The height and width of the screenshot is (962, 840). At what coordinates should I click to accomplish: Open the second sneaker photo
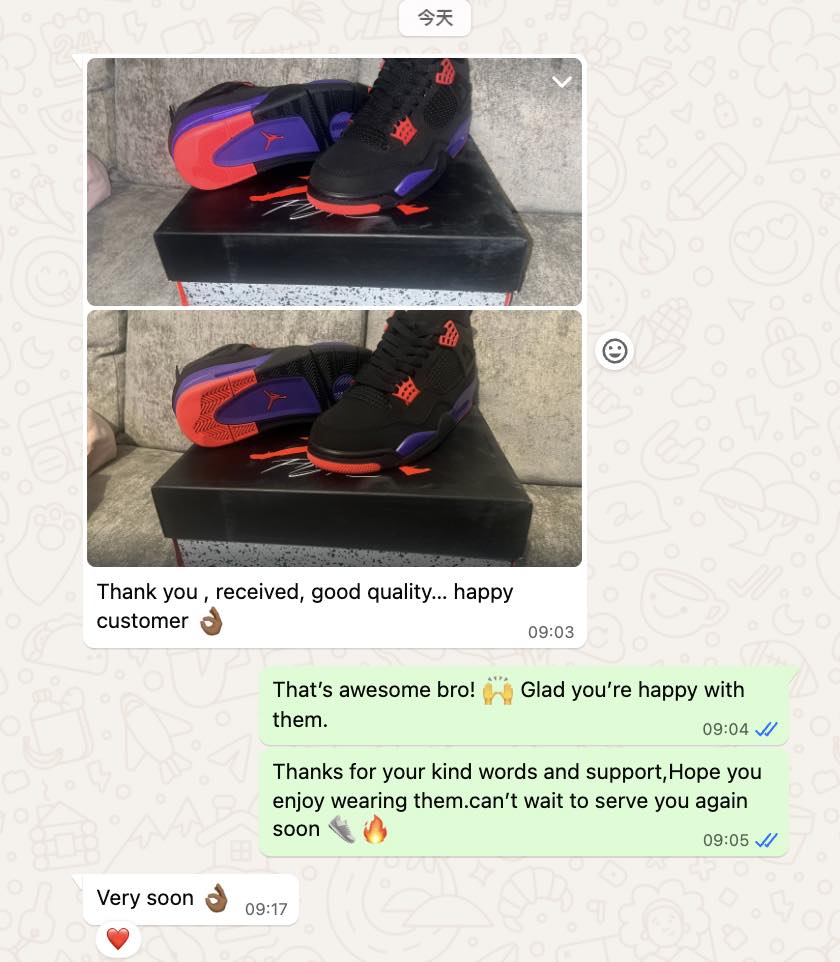(x=334, y=438)
